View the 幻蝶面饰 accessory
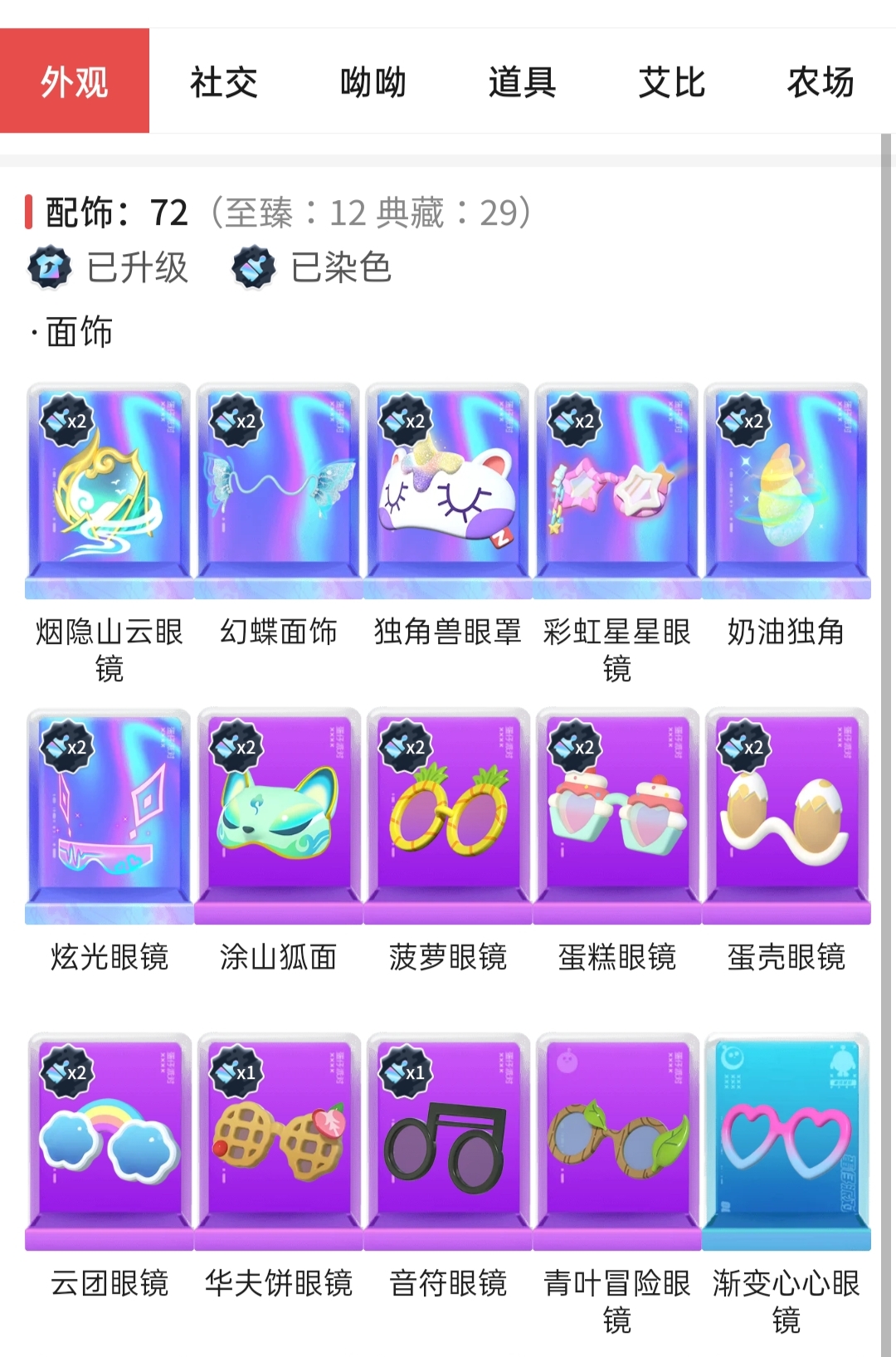This screenshot has width=896, height=1357. [279, 491]
